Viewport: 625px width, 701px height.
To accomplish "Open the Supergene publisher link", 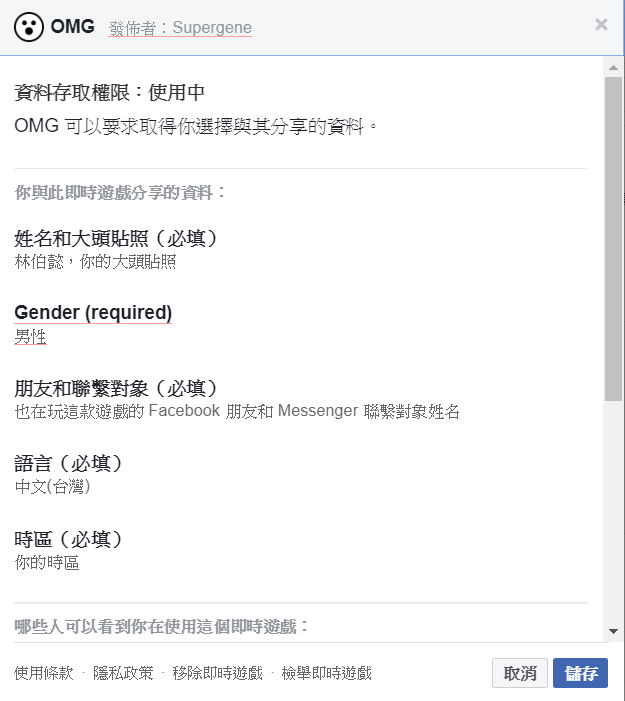I will coord(212,28).
